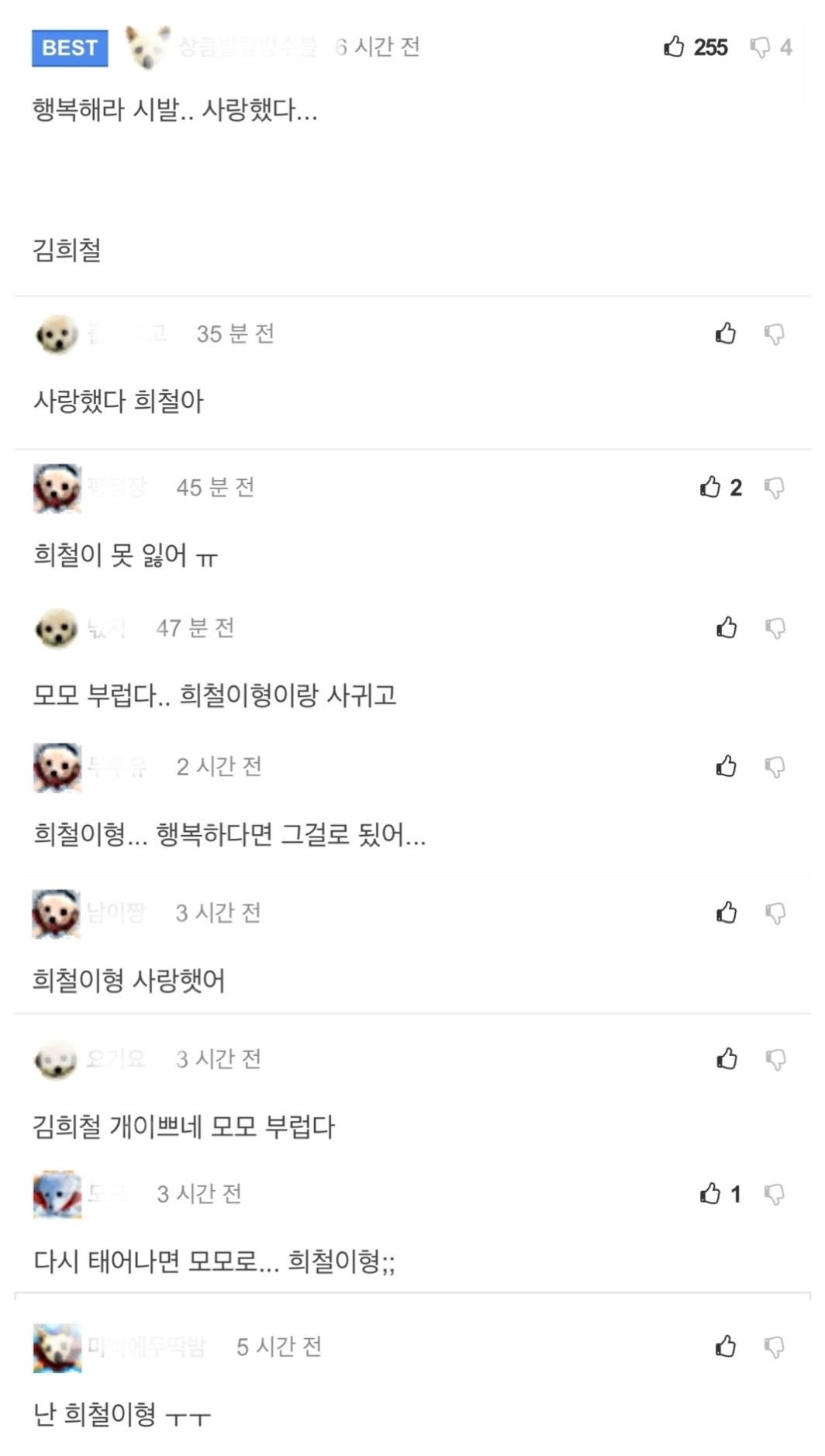Like the comment posted 47 분 전
Screen dimensions: 825x1456
point(726,627)
